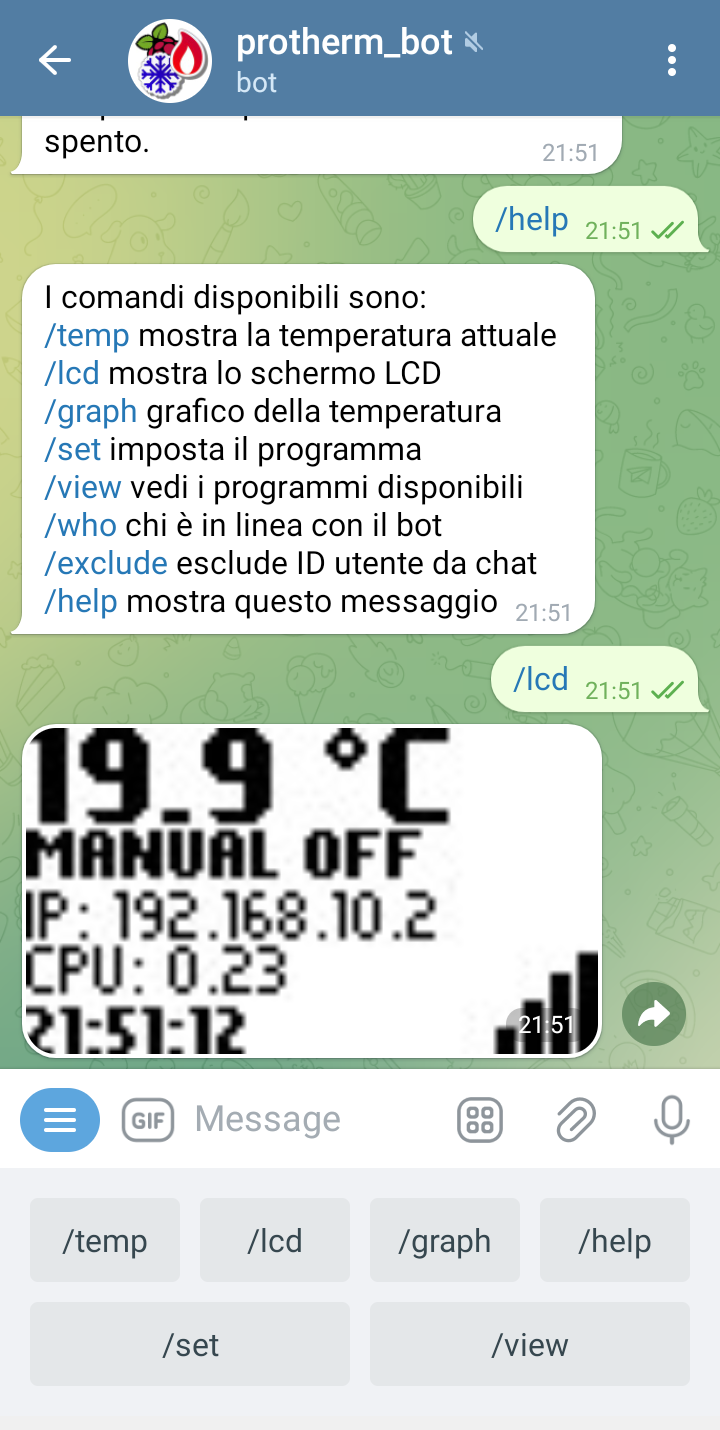Send the /set keyboard button
Screen dimensions: 720x1430
click(190, 1345)
